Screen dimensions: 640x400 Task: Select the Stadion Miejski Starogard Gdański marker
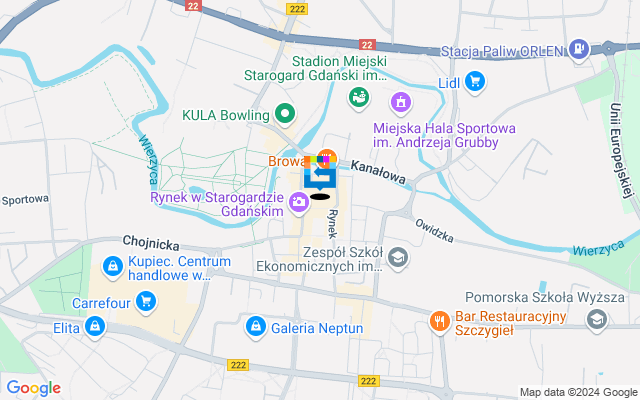(357, 97)
